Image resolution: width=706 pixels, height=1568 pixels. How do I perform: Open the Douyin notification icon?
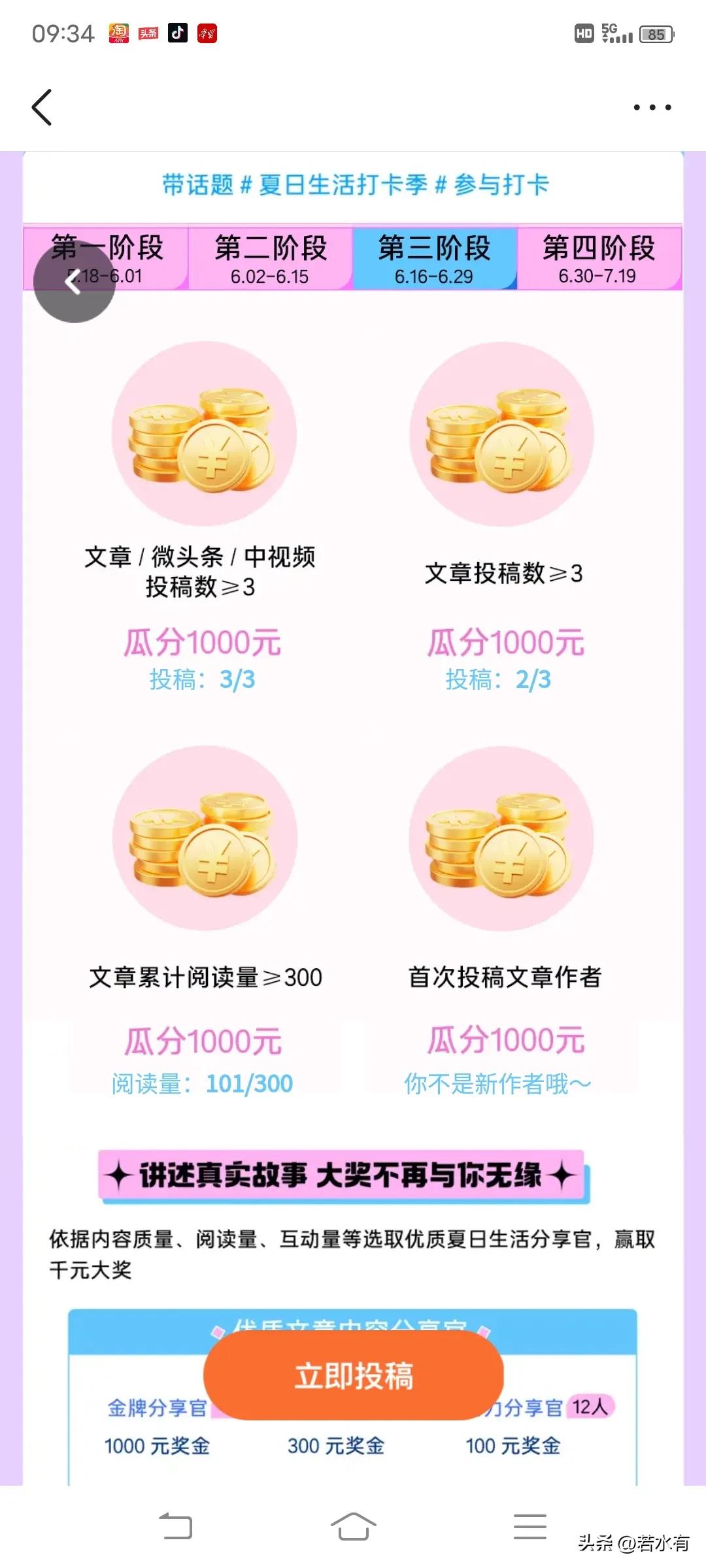pyautogui.click(x=178, y=33)
